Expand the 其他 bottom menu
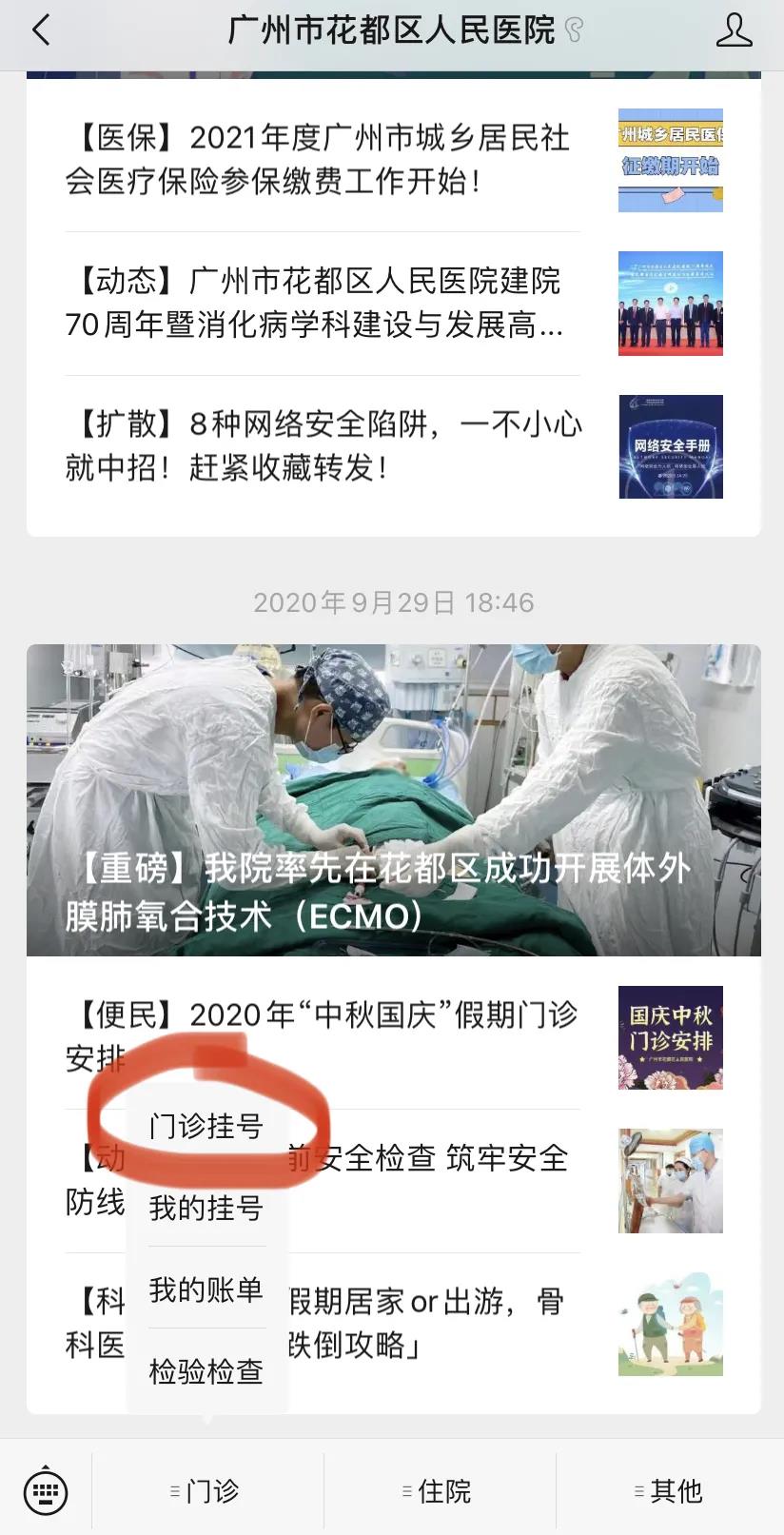Screen dimensions: 784x1535 671,1490
